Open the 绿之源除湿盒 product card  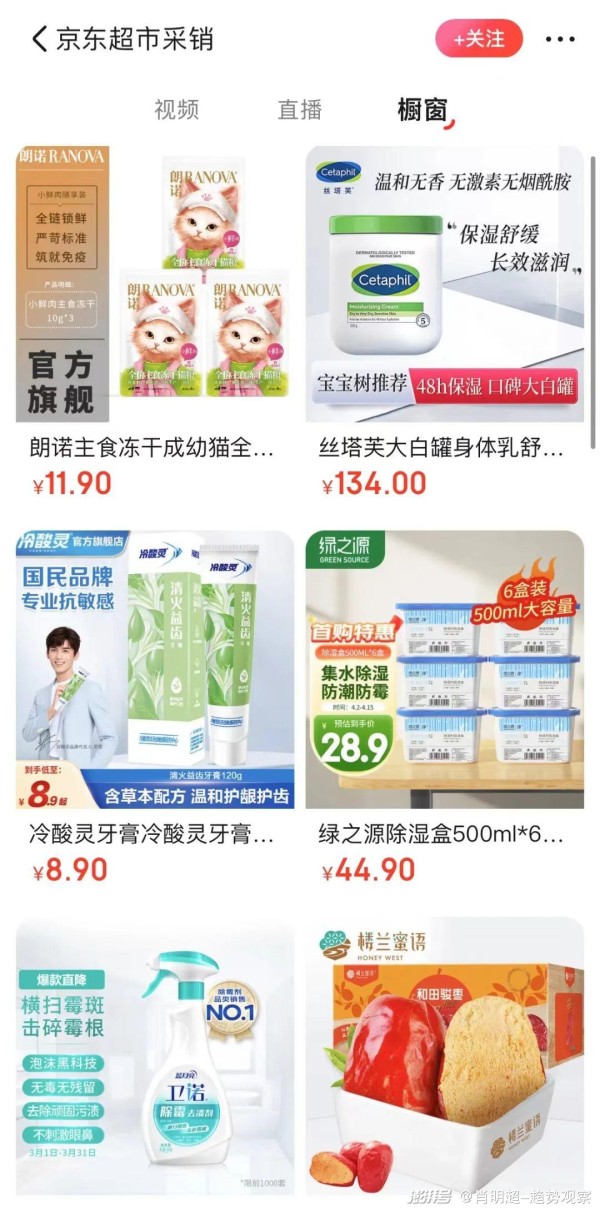click(x=445, y=670)
